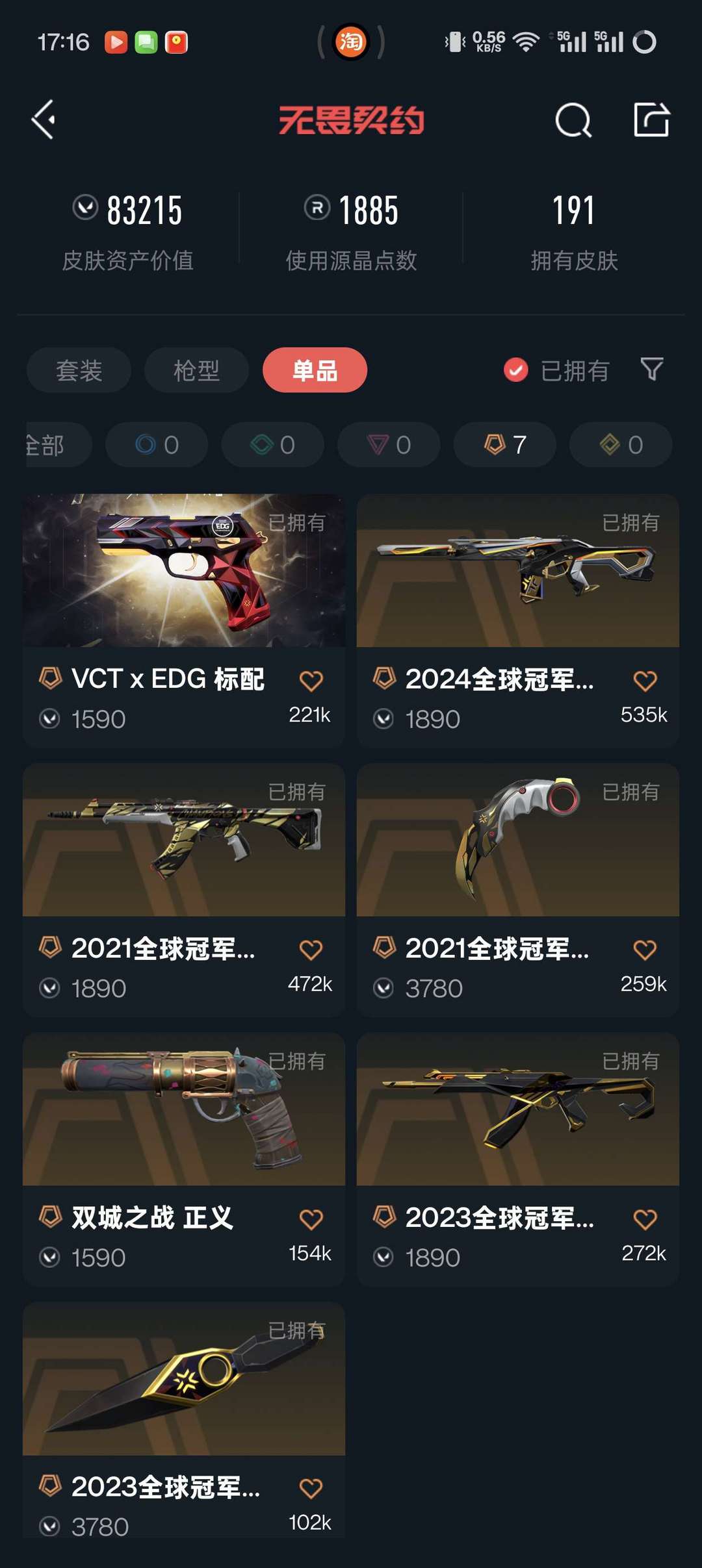Go back using the top-left arrow

tap(44, 120)
